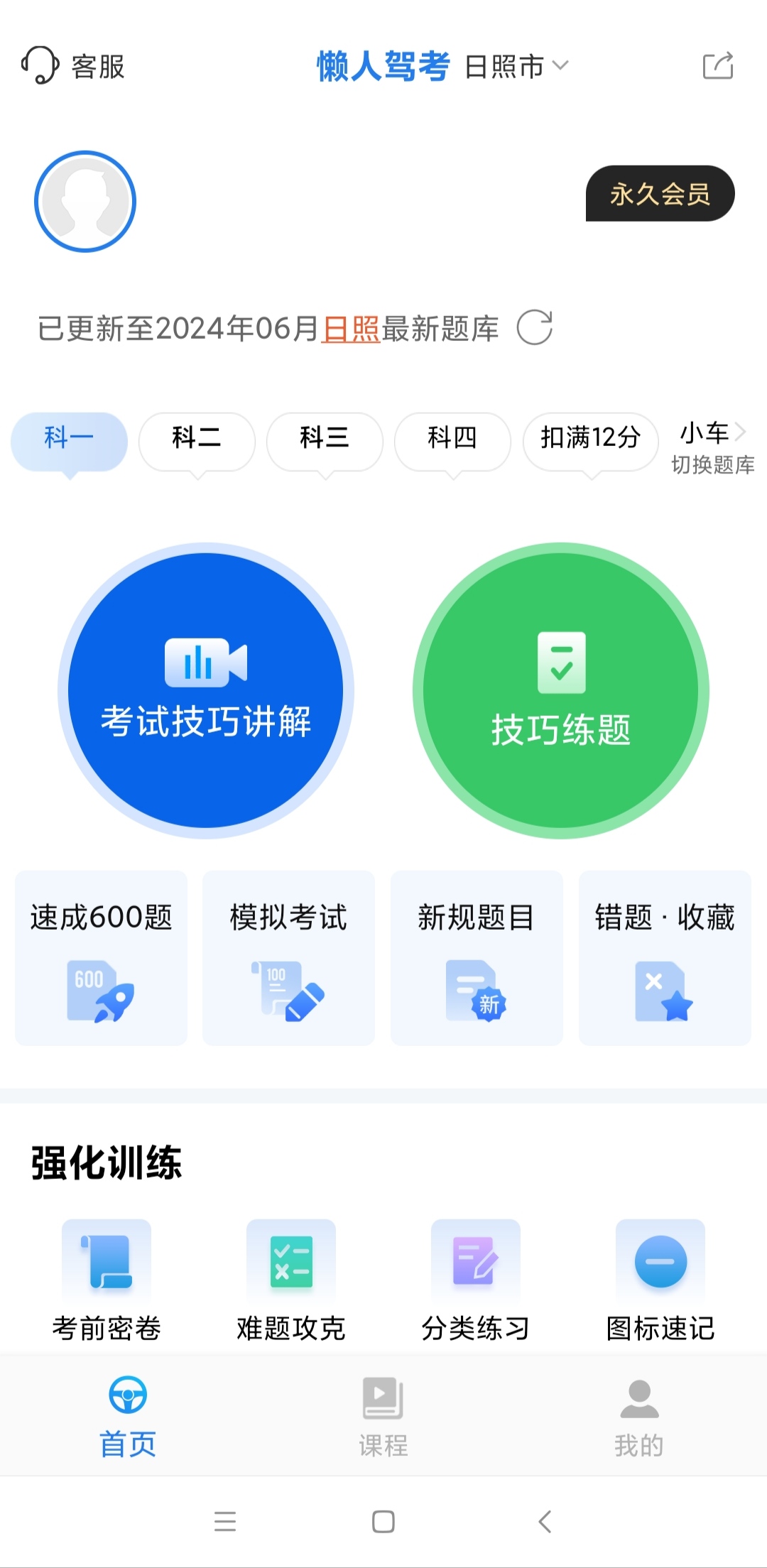Image resolution: width=767 pixels, height=1568 pixels.
Task: Open 客服 customer service
Action: tap(74, 66)
